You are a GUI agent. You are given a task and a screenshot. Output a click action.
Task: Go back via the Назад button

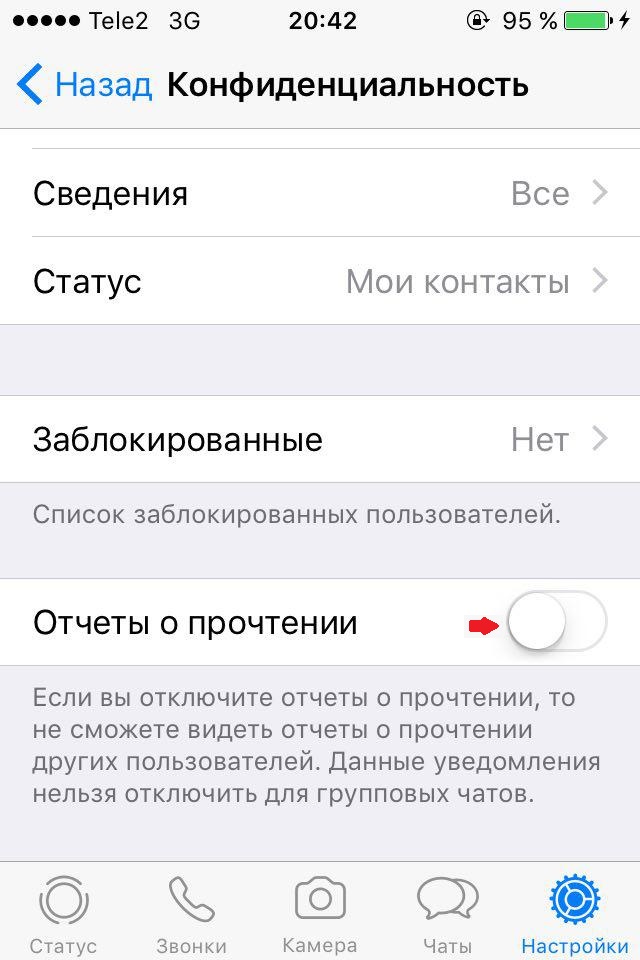(85, 85)
